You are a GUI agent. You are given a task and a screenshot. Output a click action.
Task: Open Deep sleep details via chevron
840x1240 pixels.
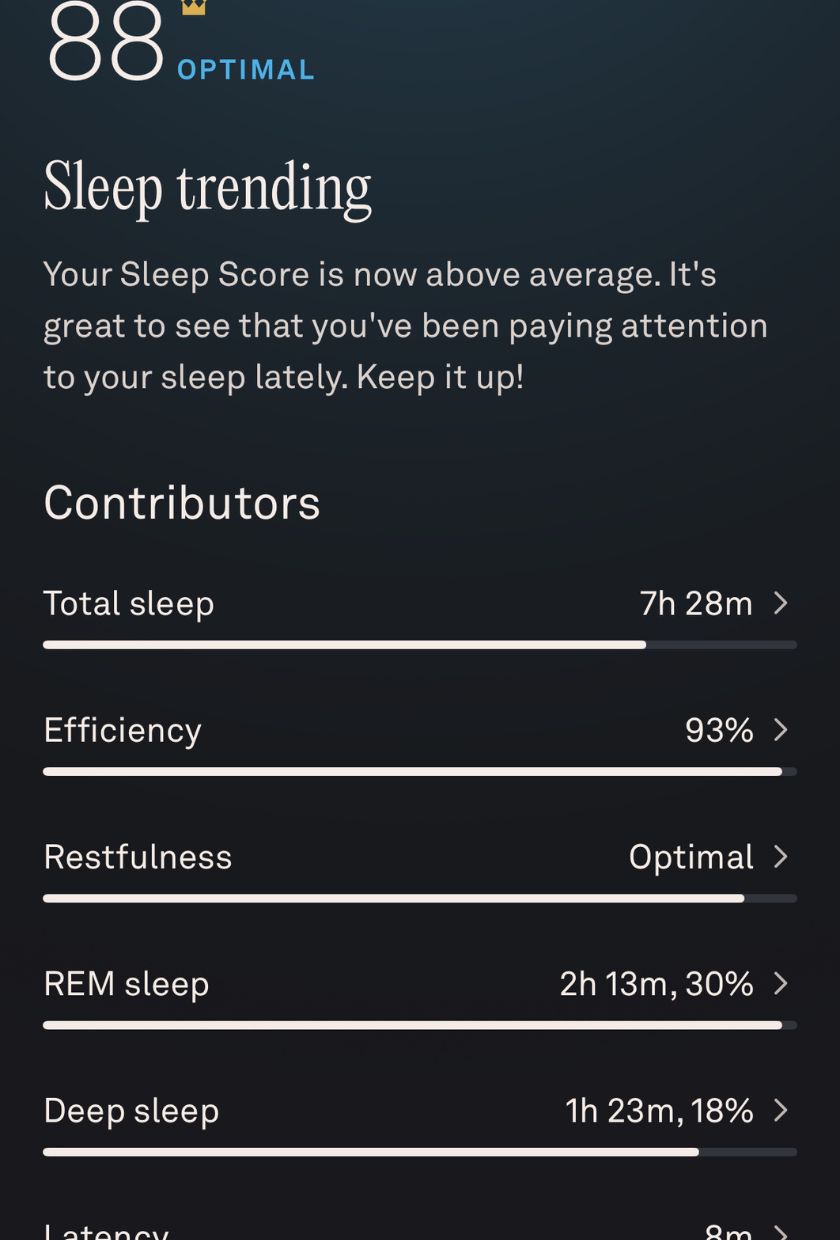[781, 1111]
